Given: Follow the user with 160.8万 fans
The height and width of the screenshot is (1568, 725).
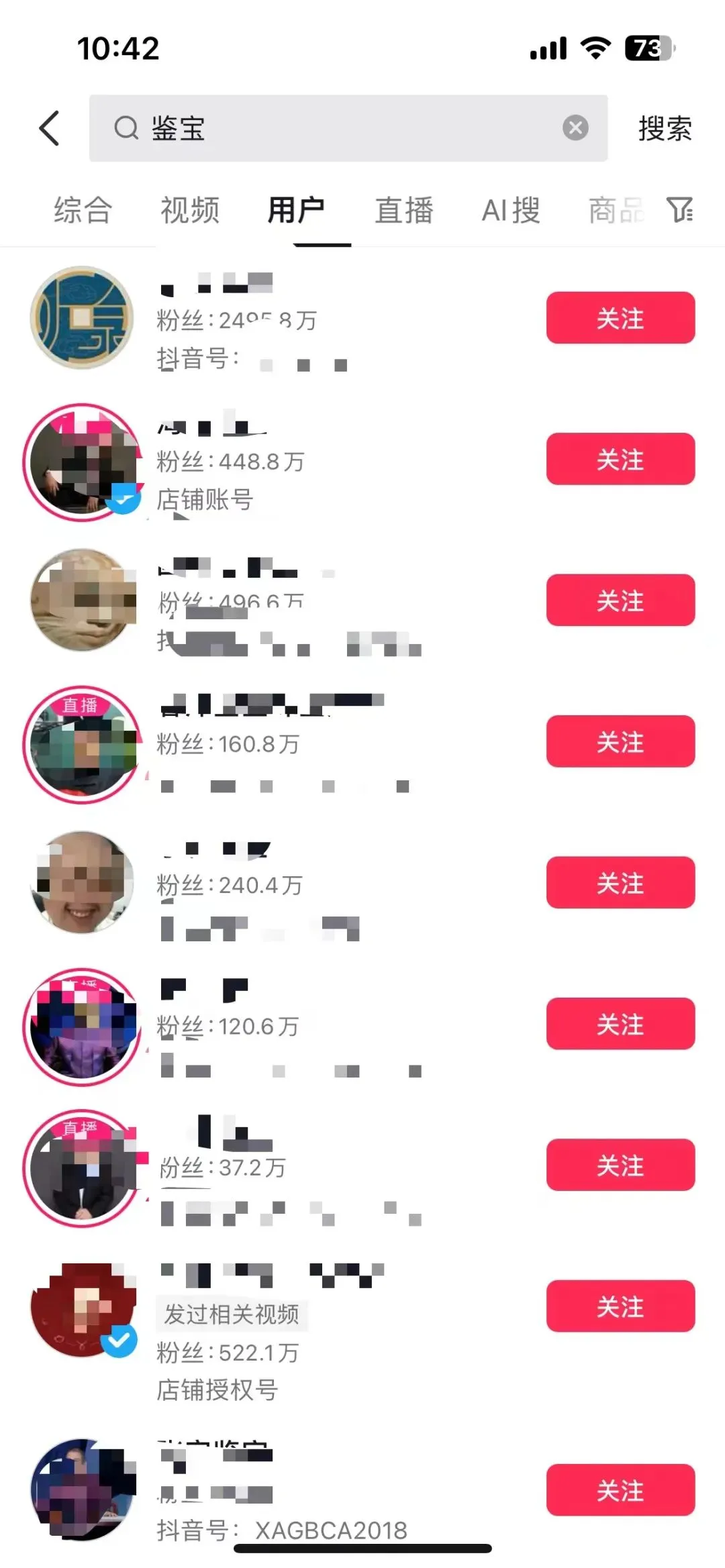Looking at the screenshot, I should click(619, 742).
